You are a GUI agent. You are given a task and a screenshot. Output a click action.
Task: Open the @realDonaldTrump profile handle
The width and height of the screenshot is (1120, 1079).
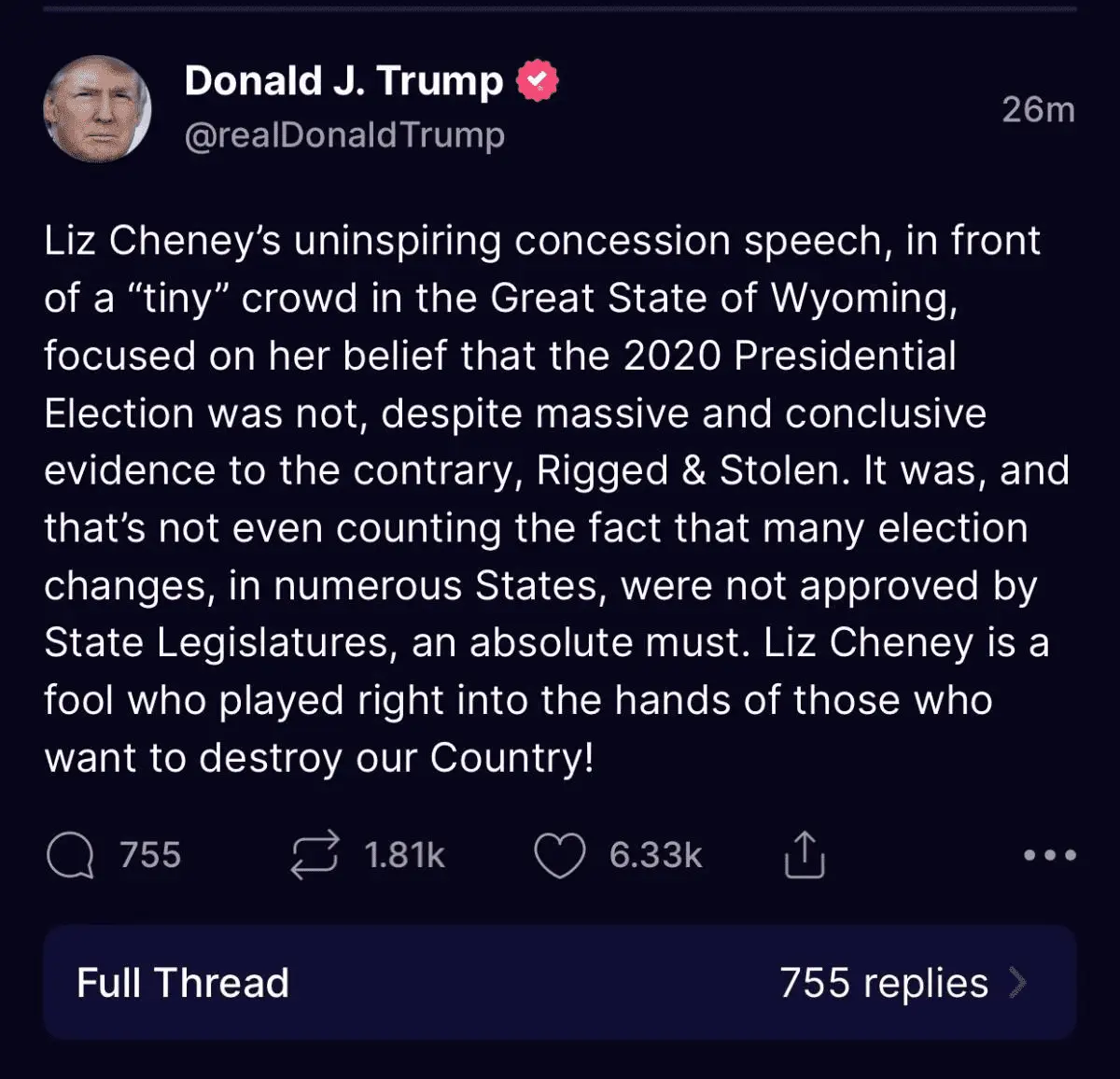(x=344, y=135)
